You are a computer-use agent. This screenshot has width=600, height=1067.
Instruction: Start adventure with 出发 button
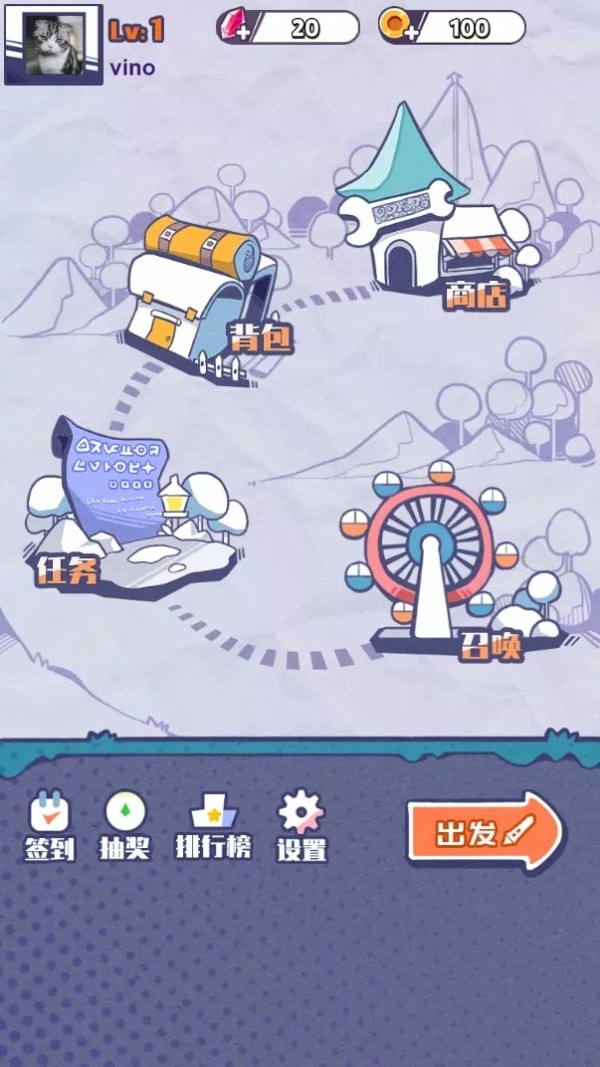click(485, 832)
